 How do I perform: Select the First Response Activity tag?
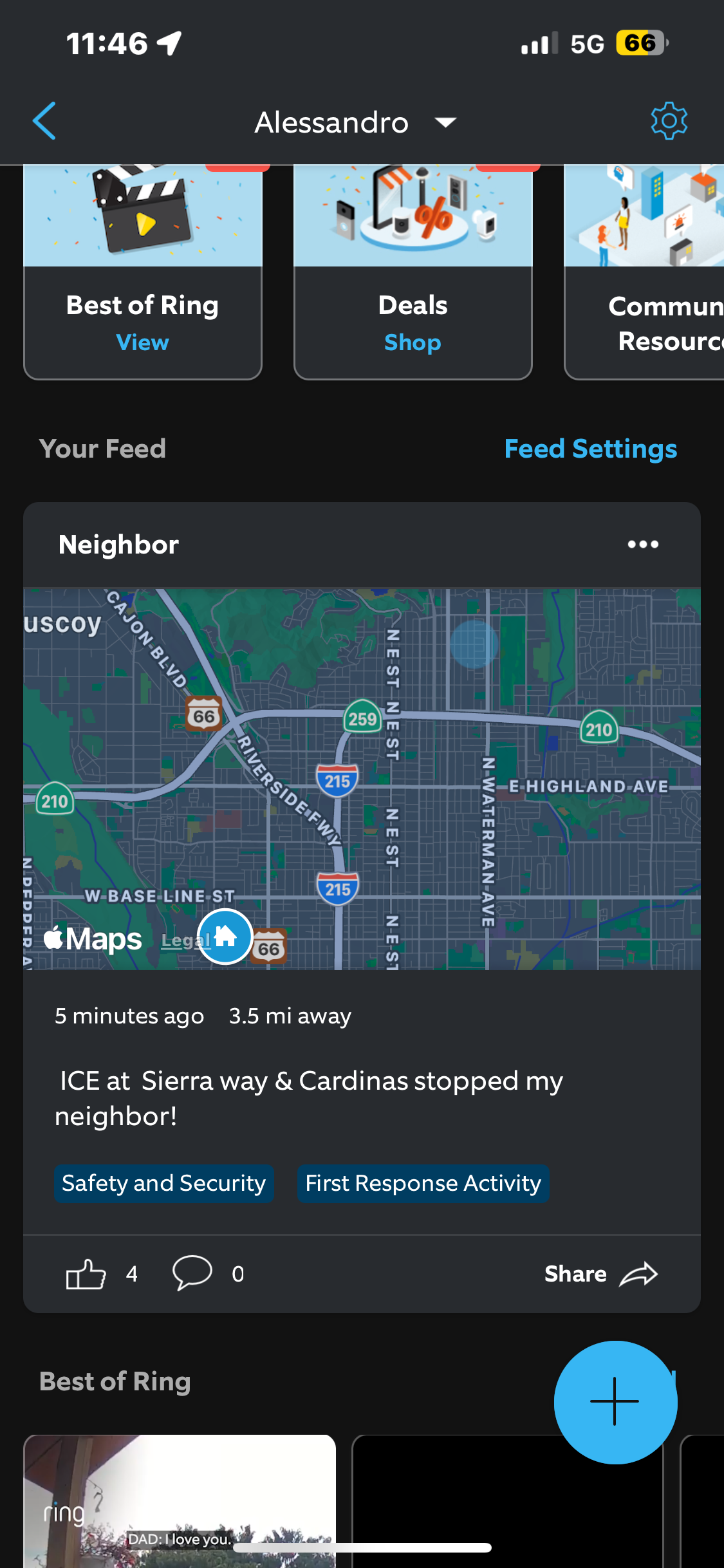coord(423,1184)
